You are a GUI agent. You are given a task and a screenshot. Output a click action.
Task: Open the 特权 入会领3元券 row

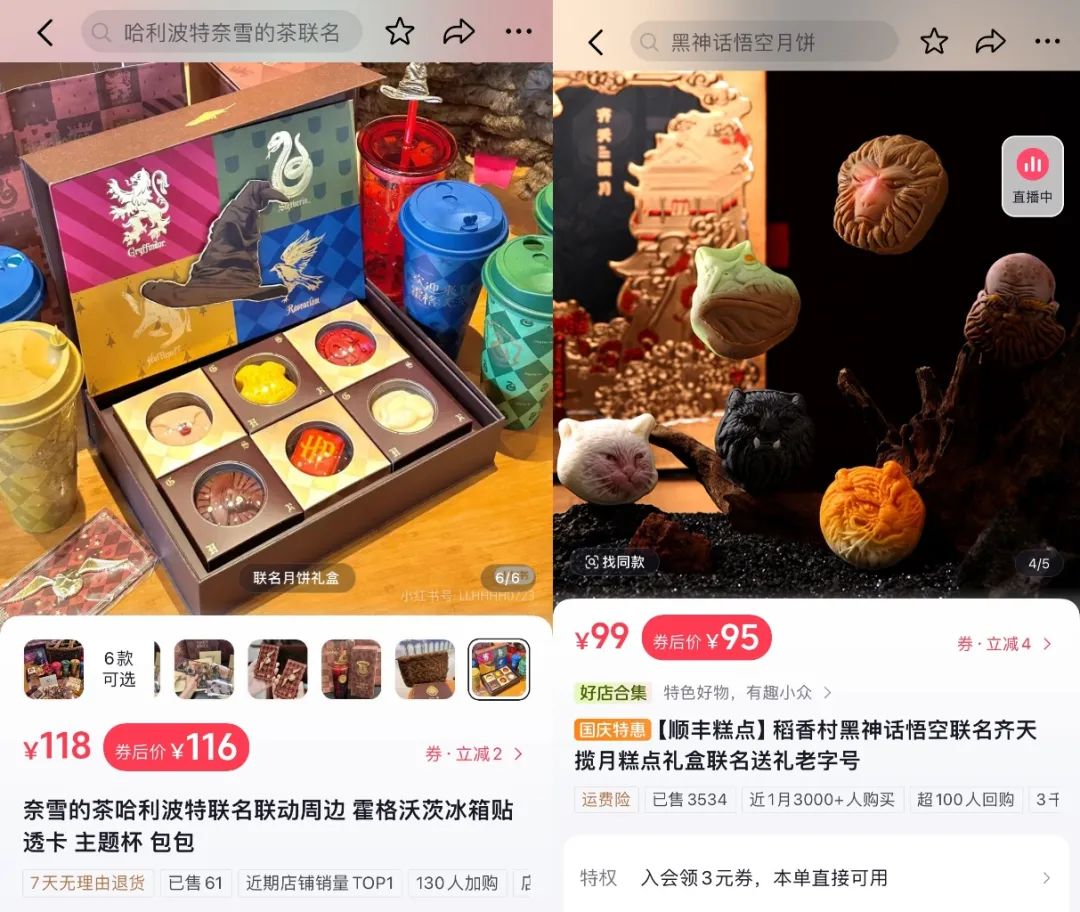[x=815, y=878]
